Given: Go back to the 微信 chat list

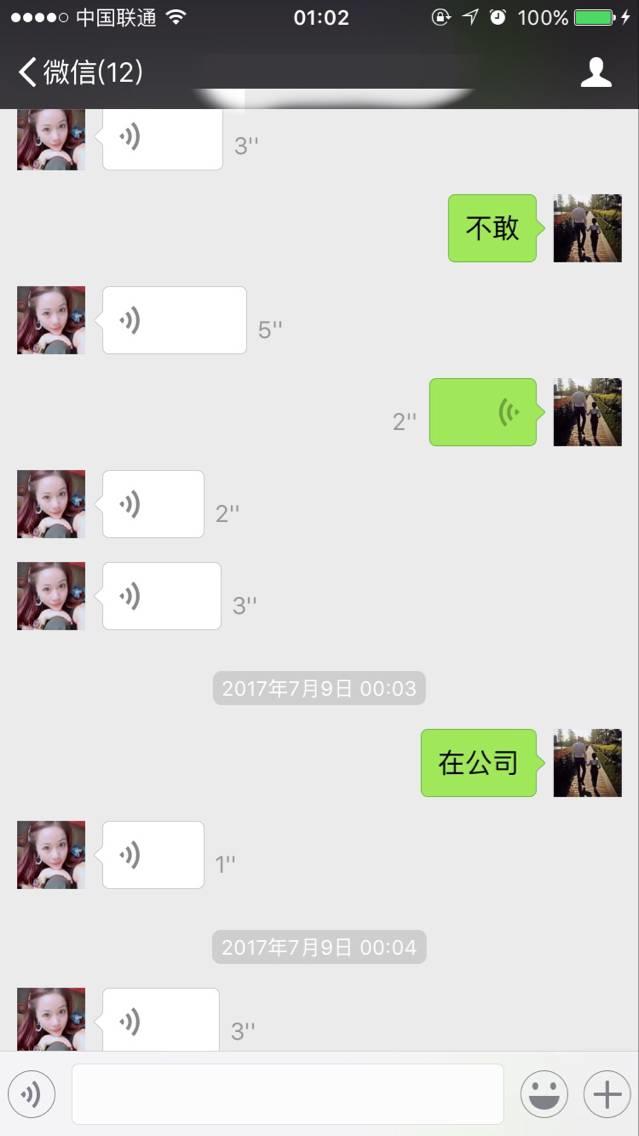Looking at the screenshot, I should coord(80,72).
